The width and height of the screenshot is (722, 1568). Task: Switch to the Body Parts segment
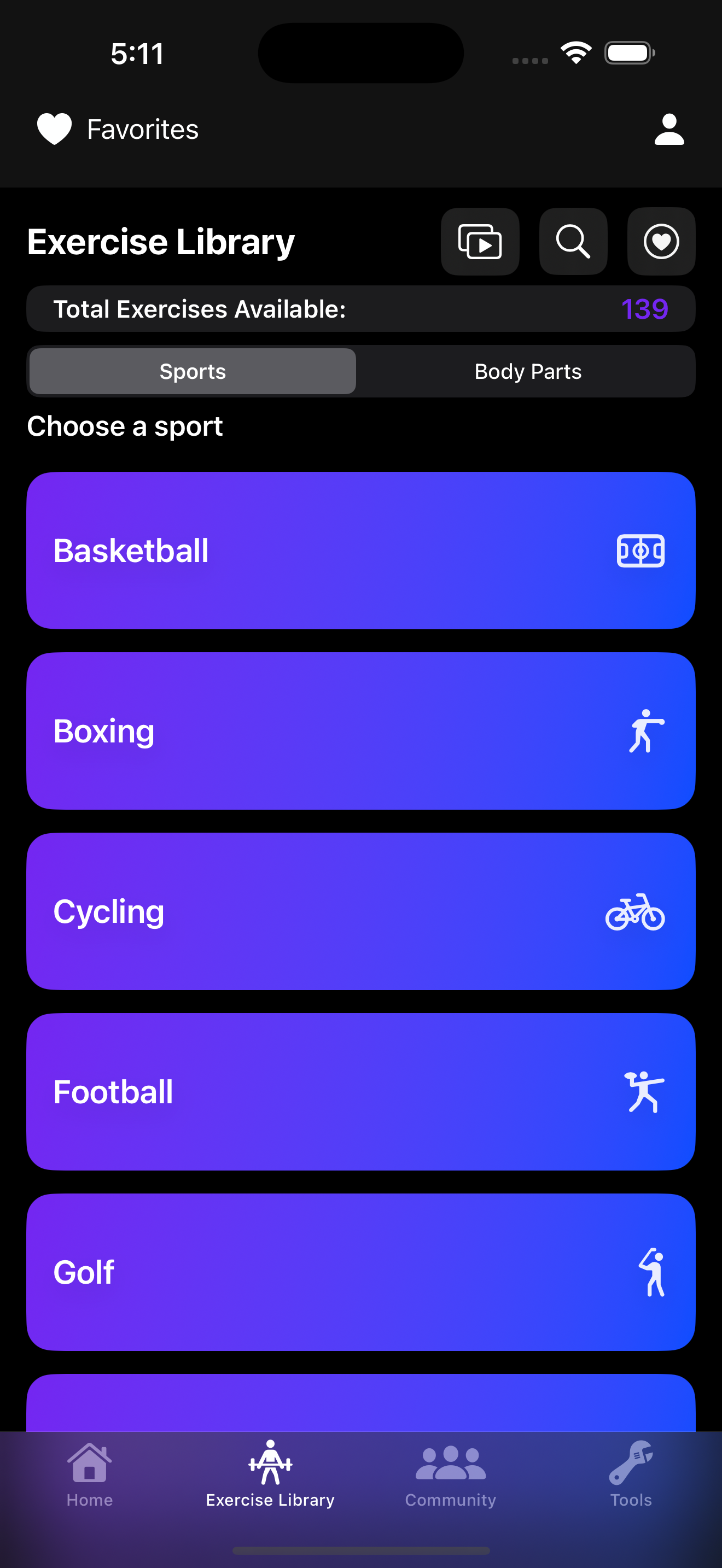[x=528, y=371]
